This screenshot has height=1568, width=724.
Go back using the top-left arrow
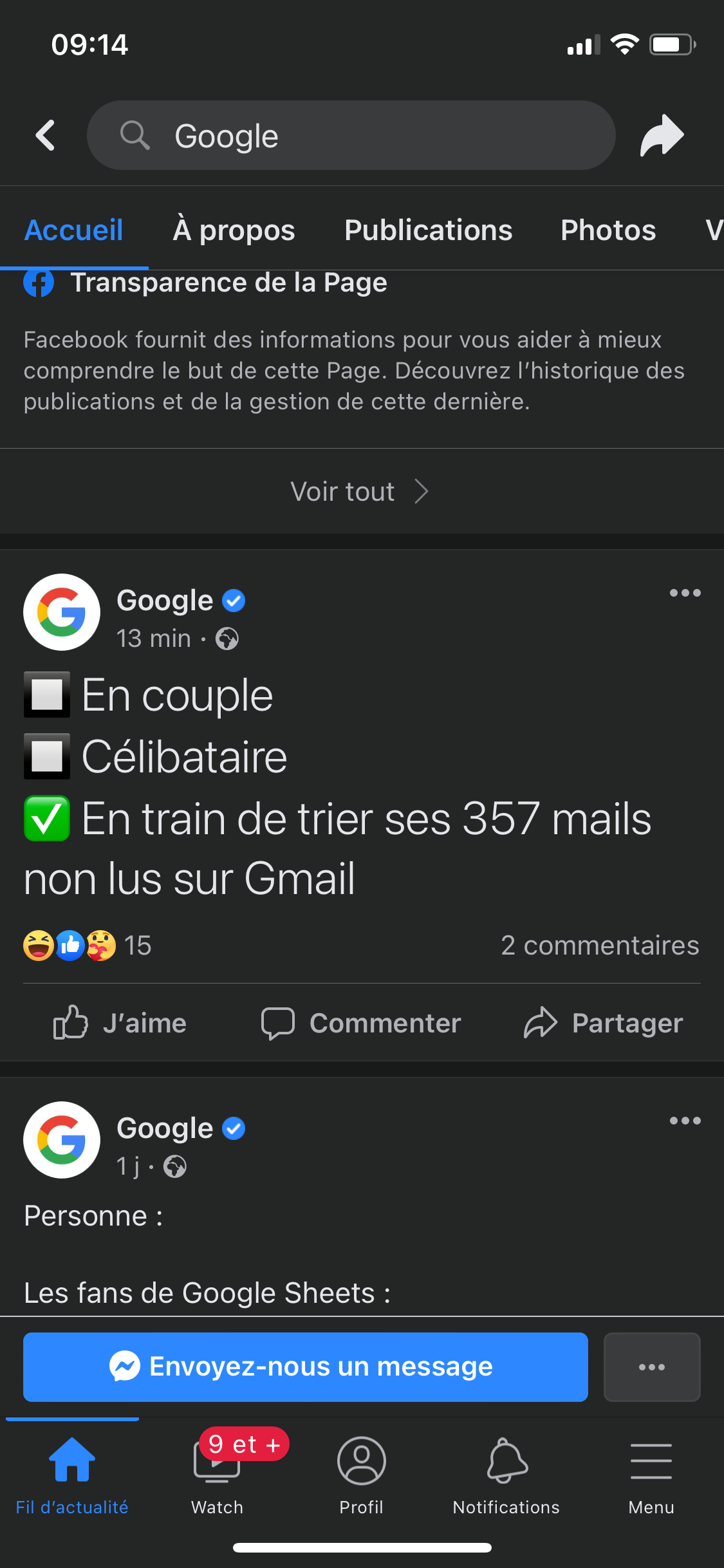coord(46,136)
